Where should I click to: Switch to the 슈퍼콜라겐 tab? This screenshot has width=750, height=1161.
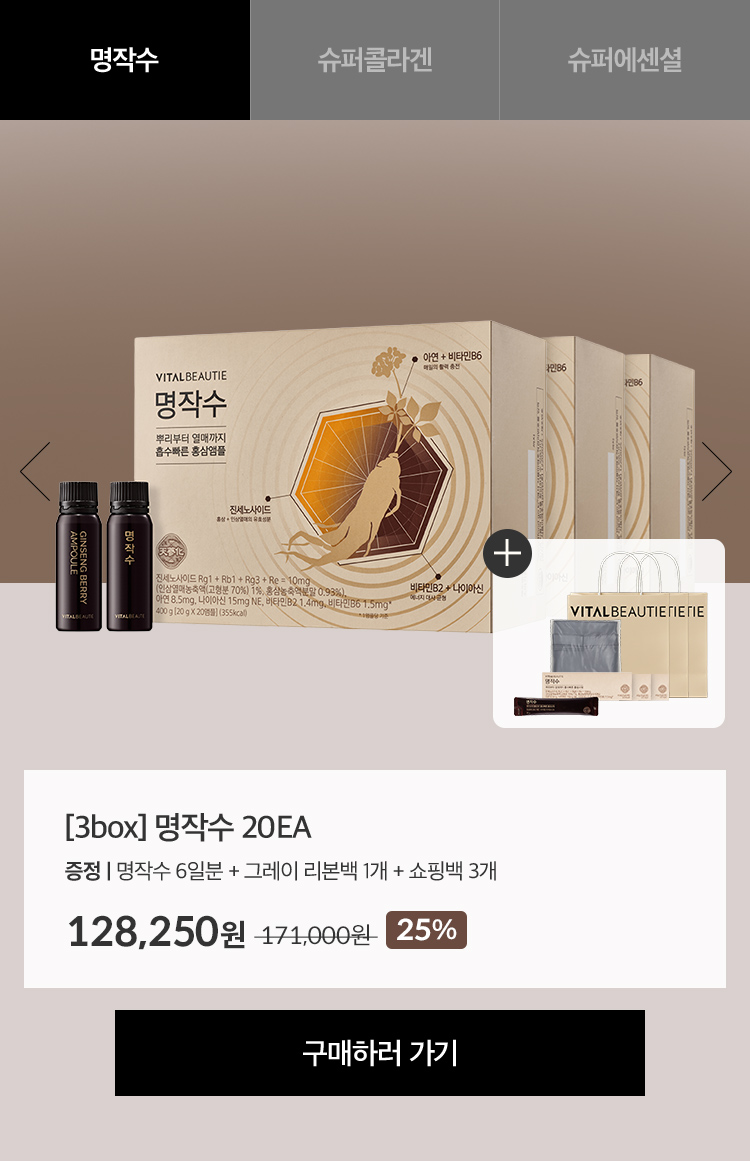[x=375, y=60]
